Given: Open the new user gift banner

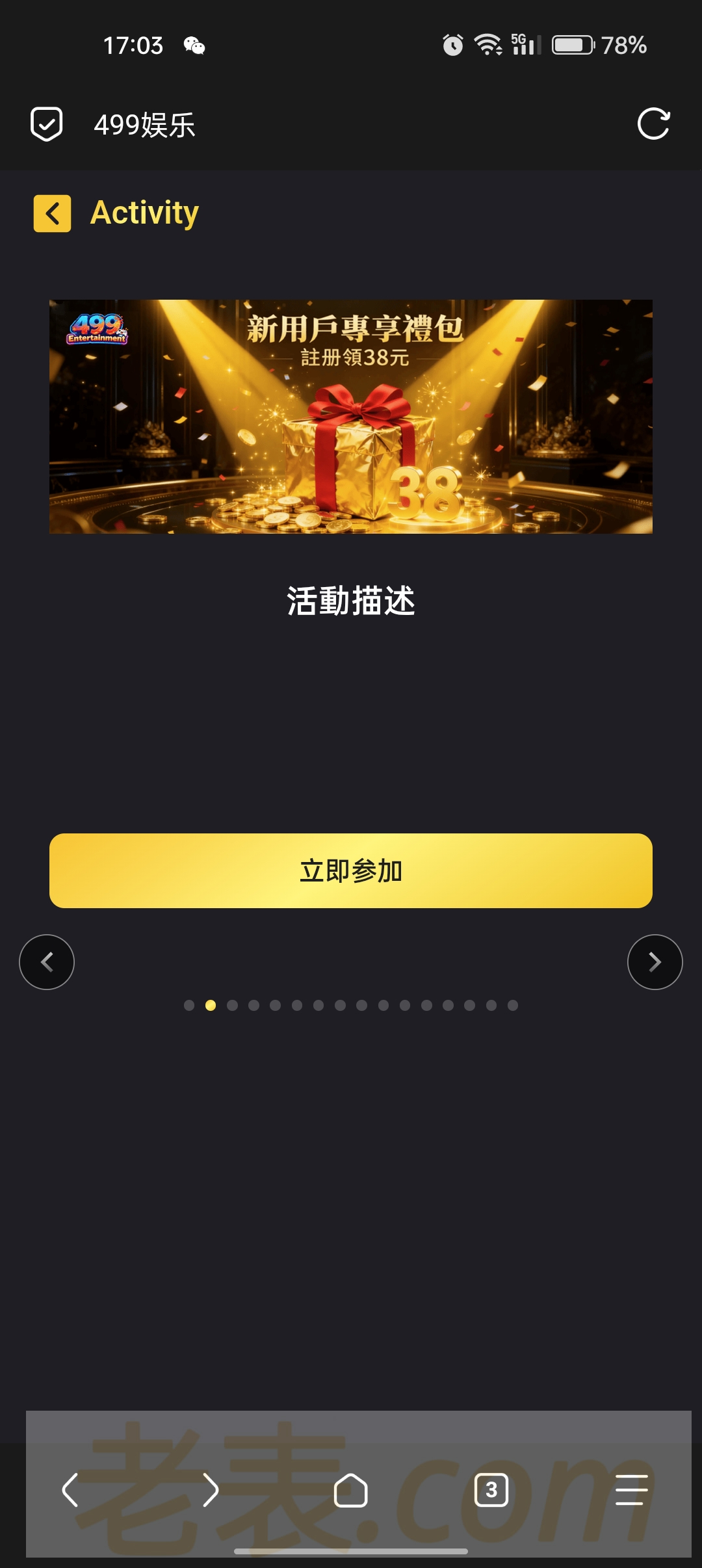Looking at the screenshot, I should 351,417.
